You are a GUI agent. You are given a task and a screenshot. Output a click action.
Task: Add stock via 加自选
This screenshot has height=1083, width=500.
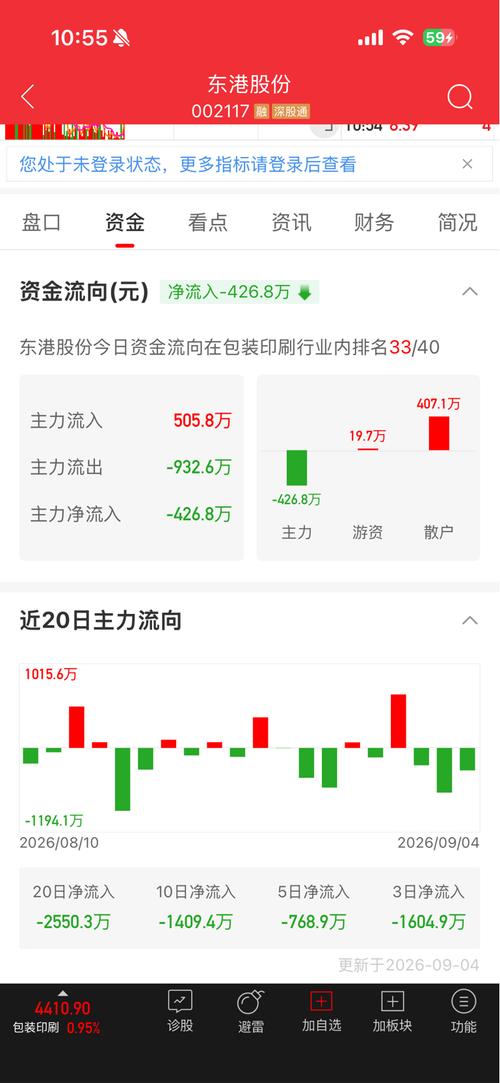[322, 1012]
